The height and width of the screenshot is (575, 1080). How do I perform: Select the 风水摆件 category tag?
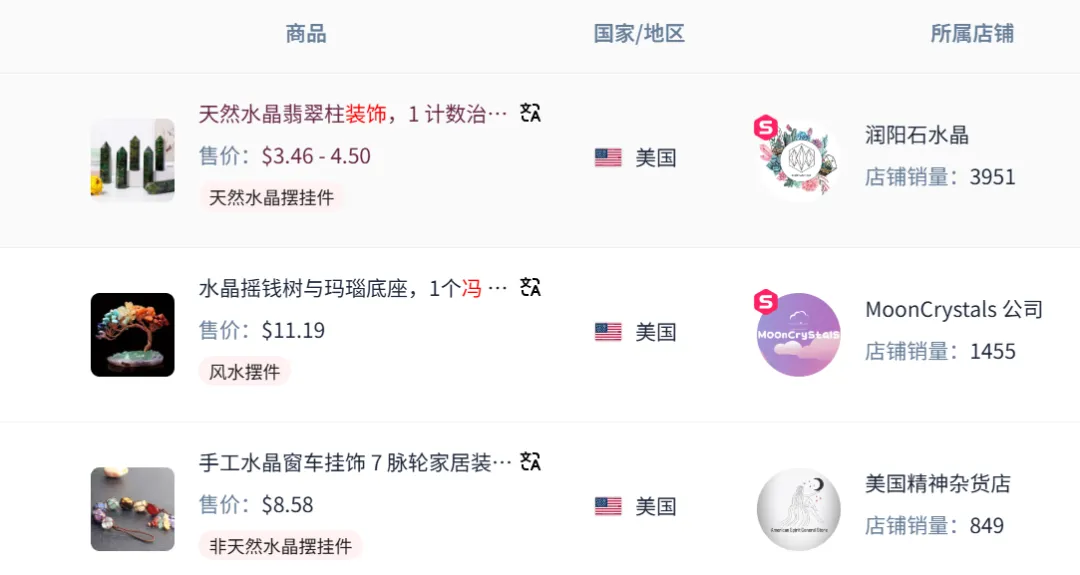(244, 372)
